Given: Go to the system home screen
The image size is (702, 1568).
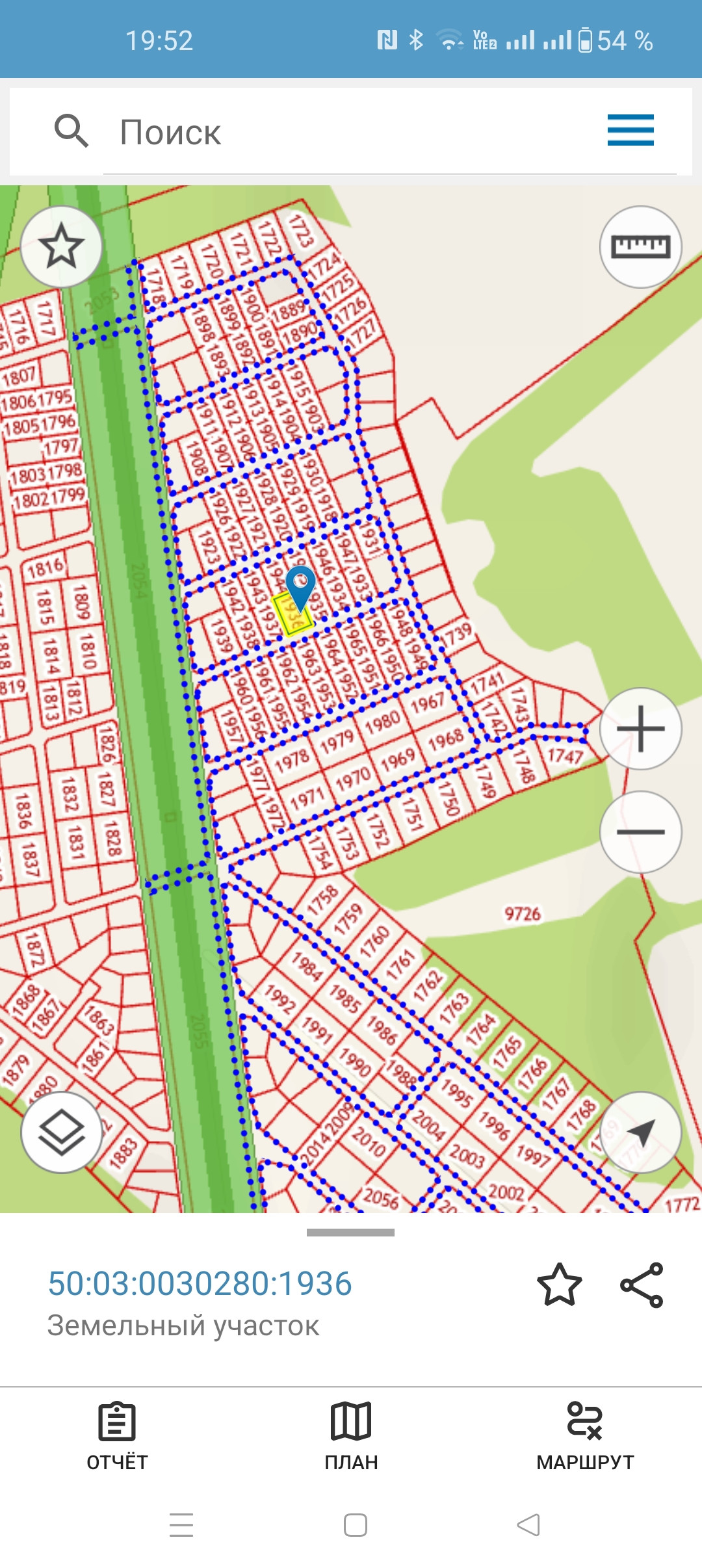Looking at the screenshot, I should tap(356, 1524).
